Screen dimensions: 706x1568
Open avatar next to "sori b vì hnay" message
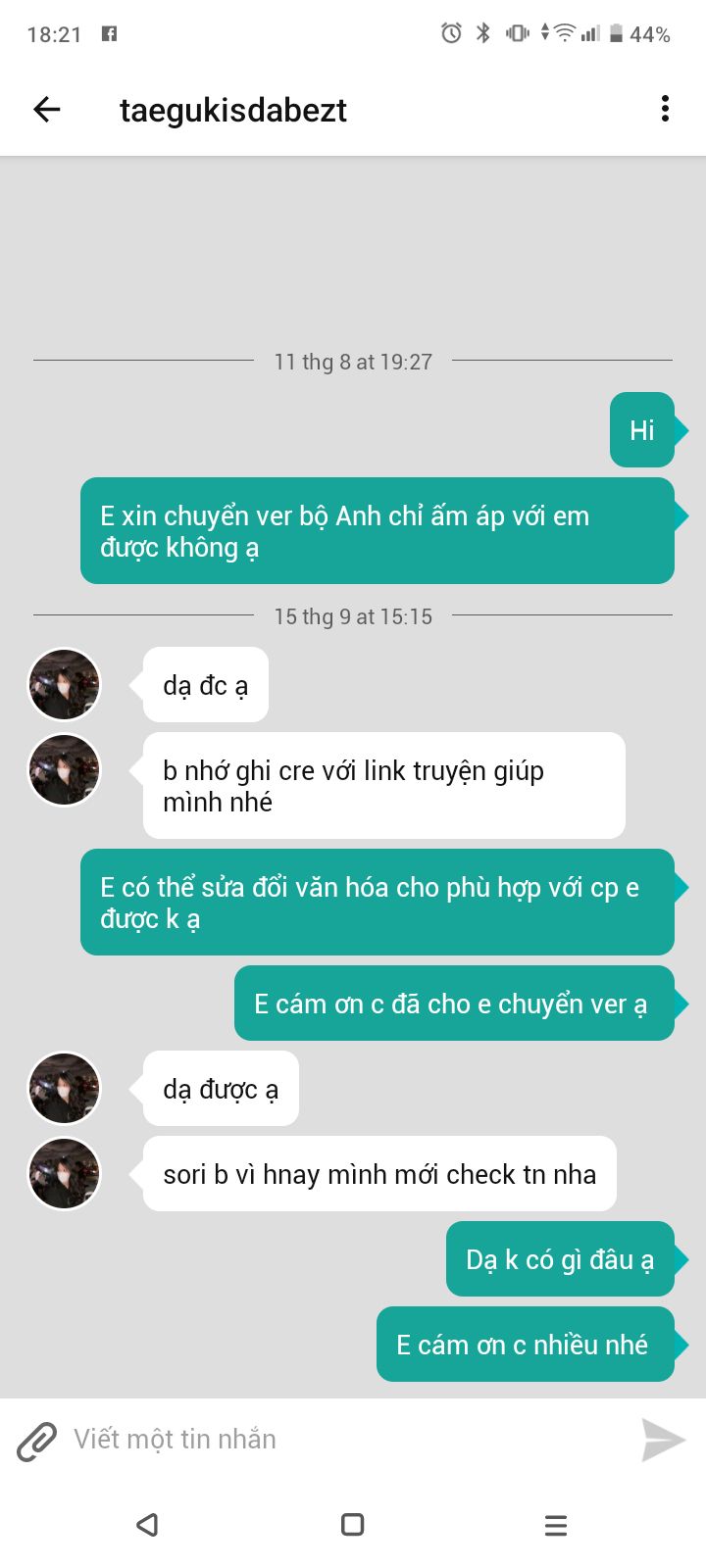pyautogui.click(x=65, y=1174)
